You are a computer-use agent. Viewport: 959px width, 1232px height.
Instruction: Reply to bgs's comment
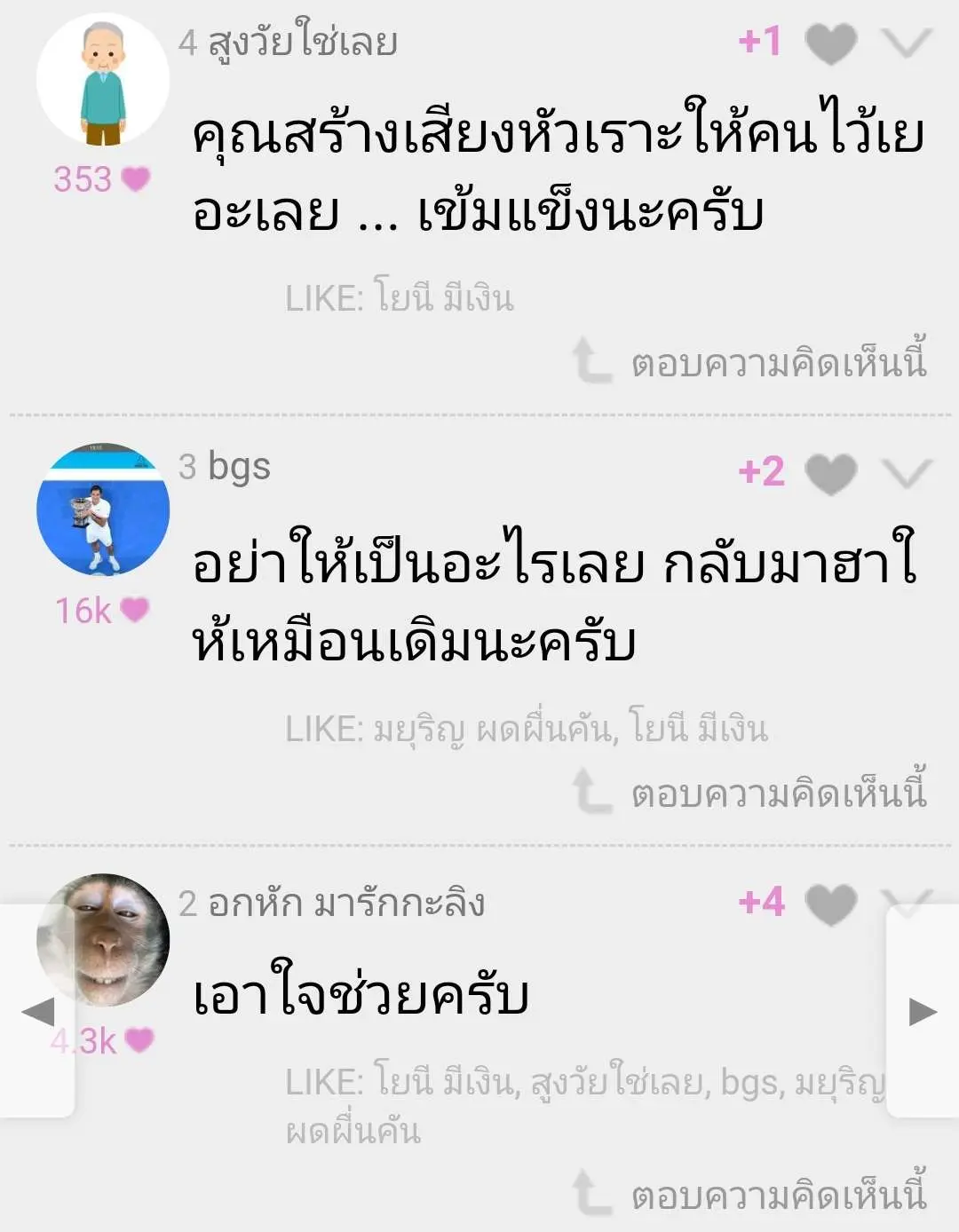pyautogui.click(x=751, y=793)
